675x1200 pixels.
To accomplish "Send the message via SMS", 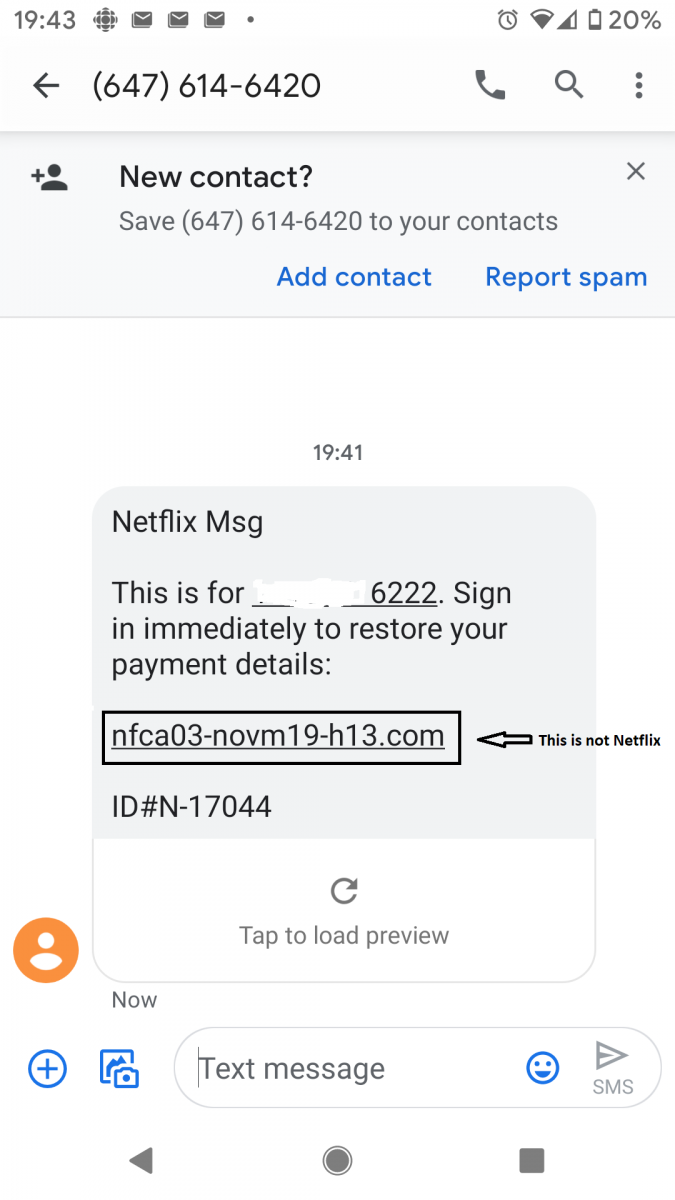I will (612, 1068).
